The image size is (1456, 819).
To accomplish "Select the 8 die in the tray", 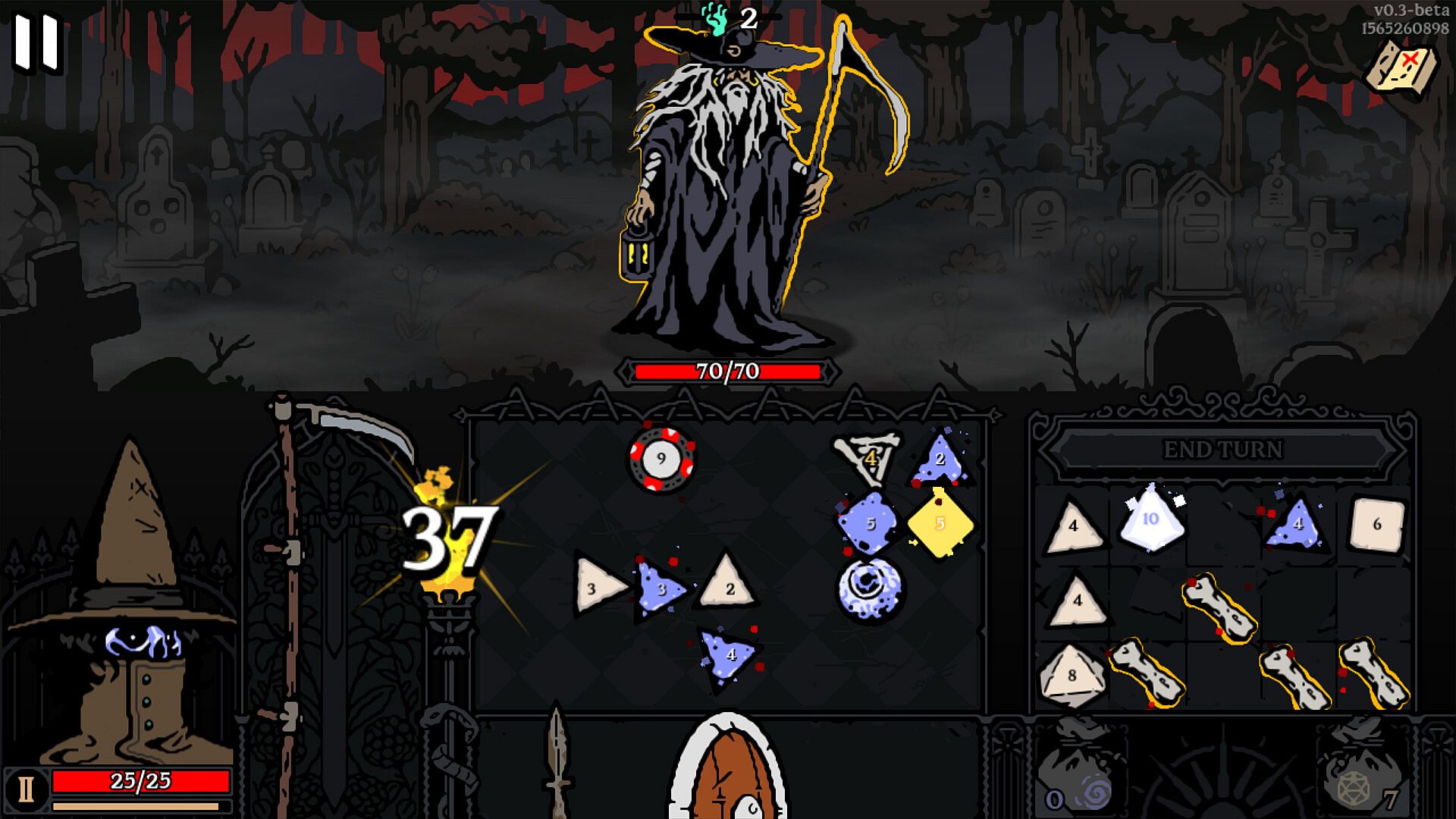I will tap(1072, 674).
